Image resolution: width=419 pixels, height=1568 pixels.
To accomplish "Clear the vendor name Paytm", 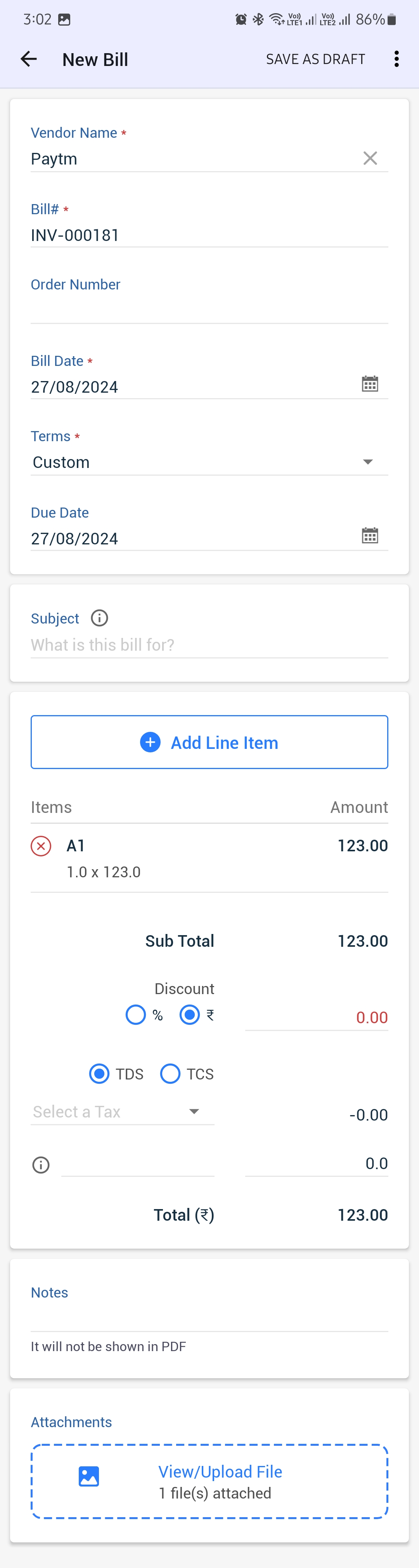I will click(x=370, y=158).
